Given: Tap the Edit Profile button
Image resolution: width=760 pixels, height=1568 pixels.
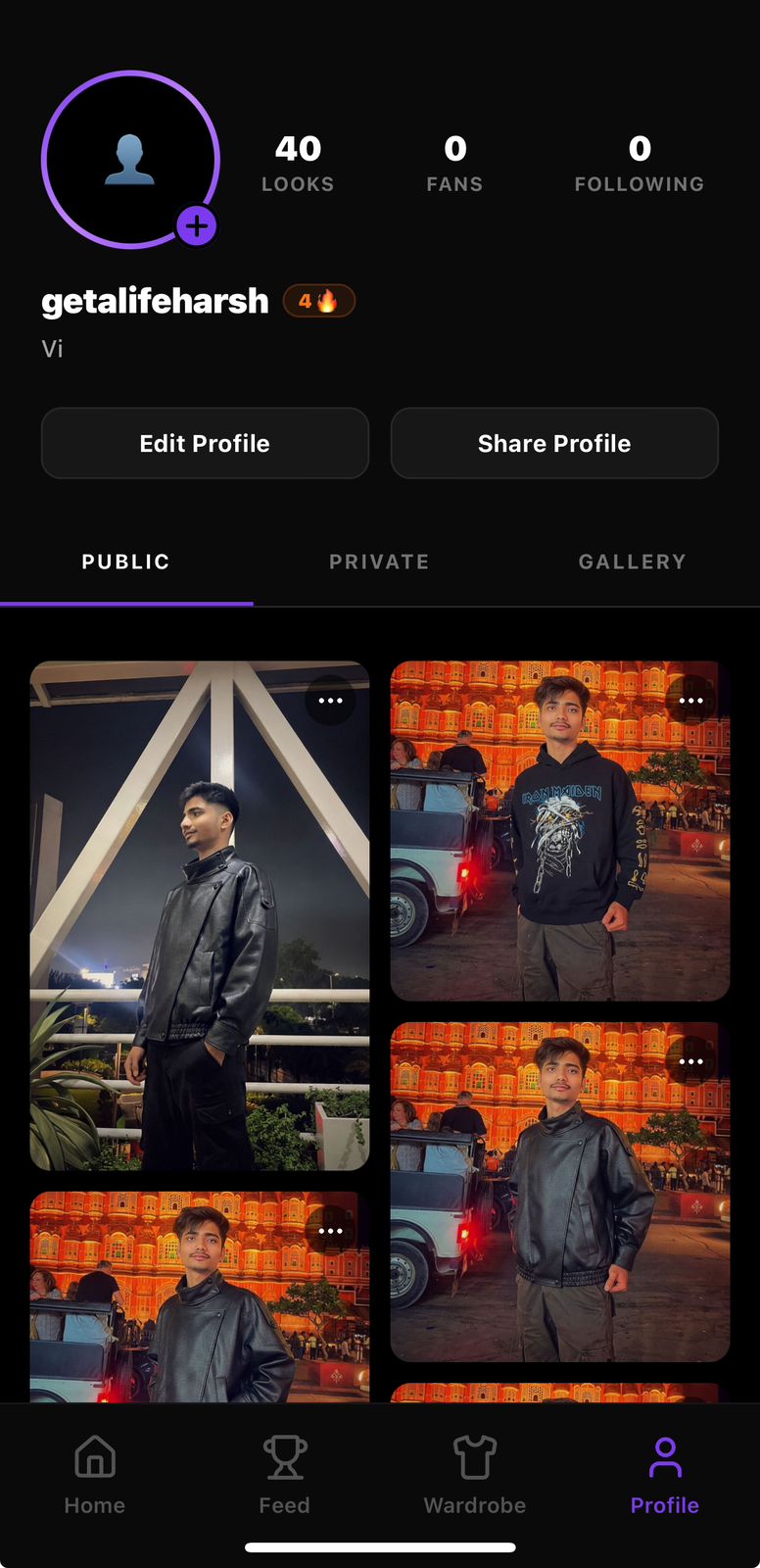Looking at the screenshot, I should 205,443.
